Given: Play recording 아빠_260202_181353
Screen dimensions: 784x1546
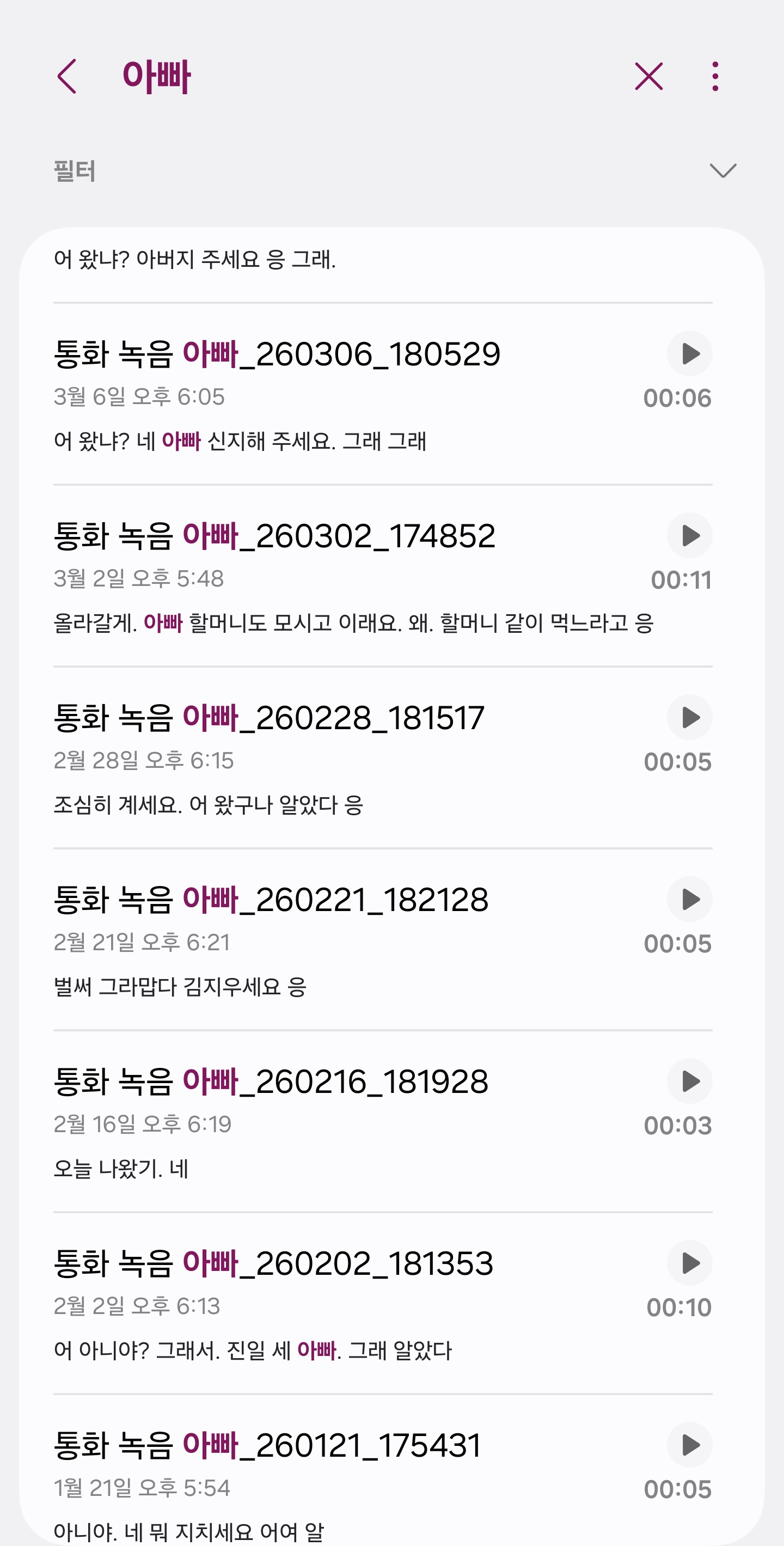Looking at the screenshot, I should [x=689, y=1263].
